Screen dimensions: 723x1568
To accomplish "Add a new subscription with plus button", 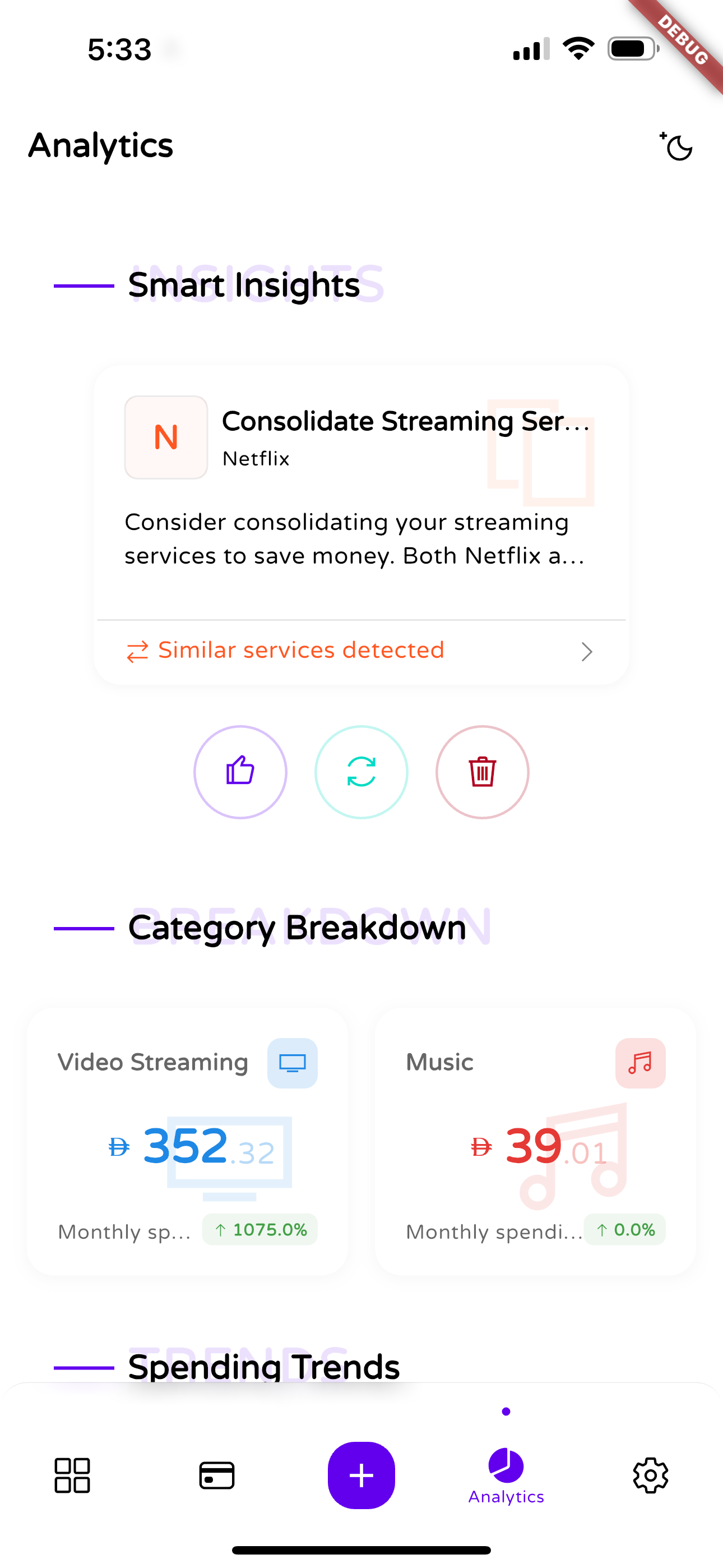I will coord(361,1475).
